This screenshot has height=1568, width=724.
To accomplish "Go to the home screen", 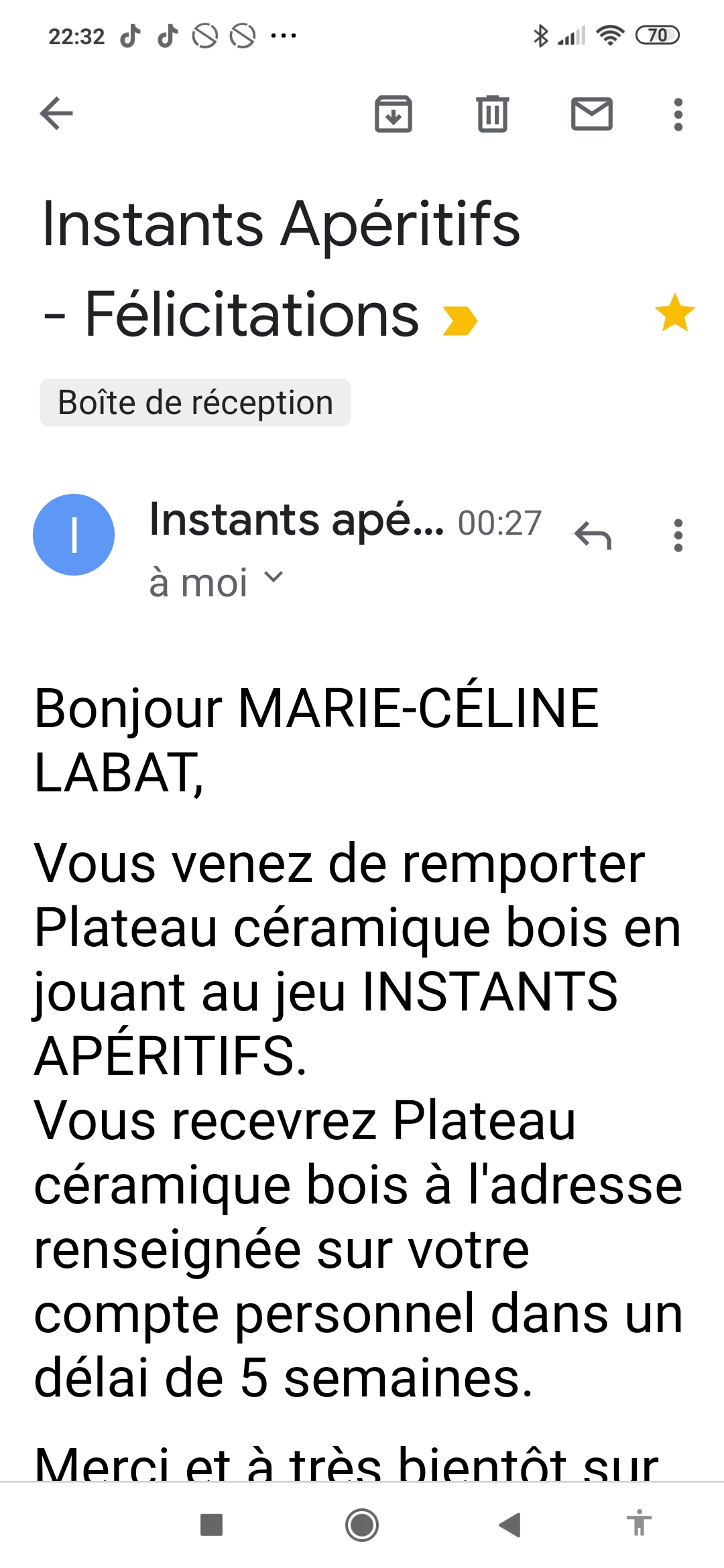I will tap(362, 1524).
